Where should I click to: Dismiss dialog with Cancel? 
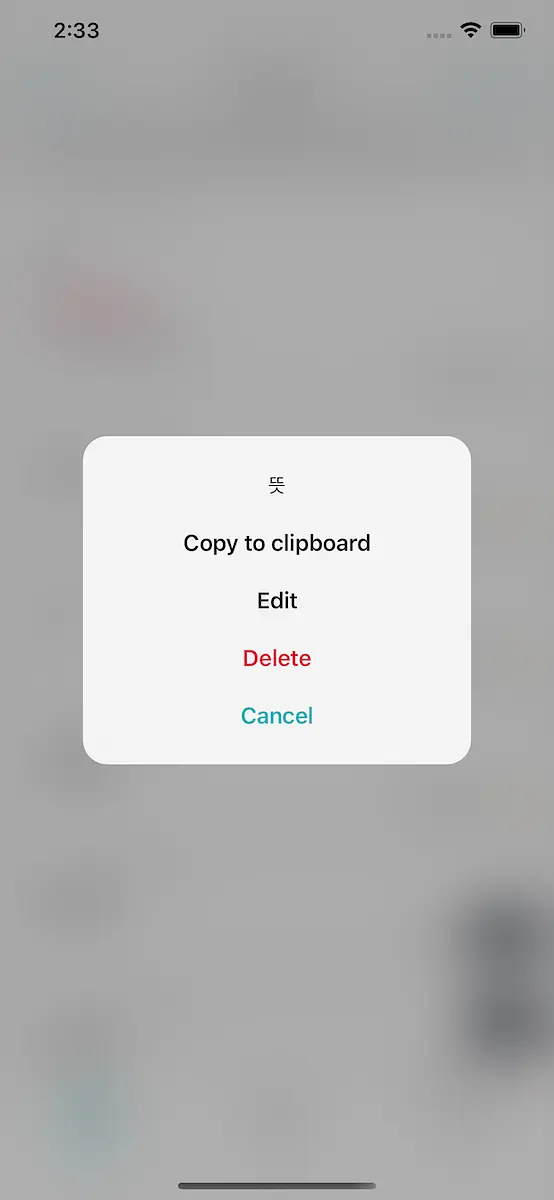coord(277,716)
